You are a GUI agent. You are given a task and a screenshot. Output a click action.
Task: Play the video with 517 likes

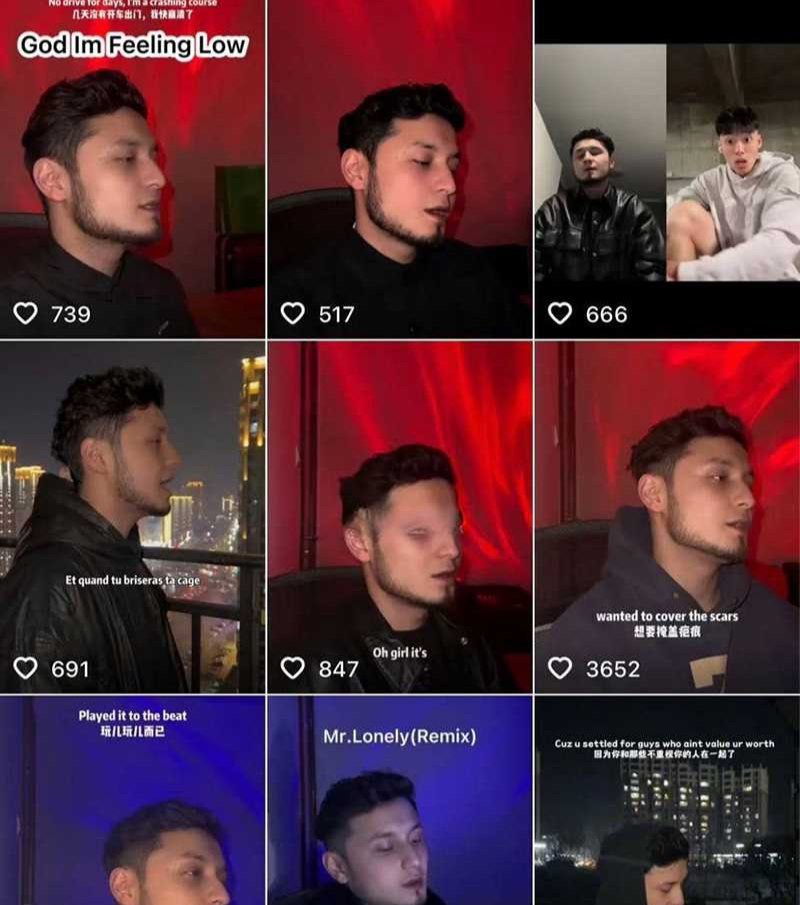(x=399, y=170)
